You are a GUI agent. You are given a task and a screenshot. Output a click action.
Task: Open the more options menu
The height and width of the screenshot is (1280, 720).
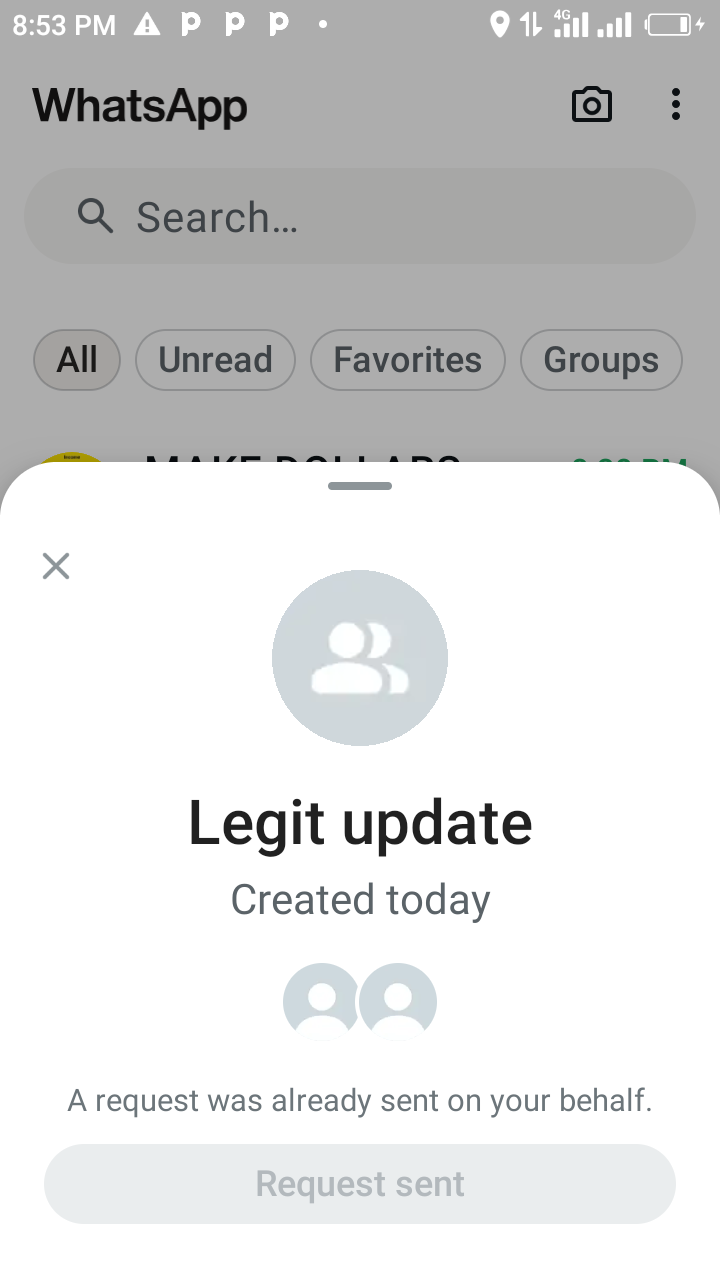click(x=676, y=104)
